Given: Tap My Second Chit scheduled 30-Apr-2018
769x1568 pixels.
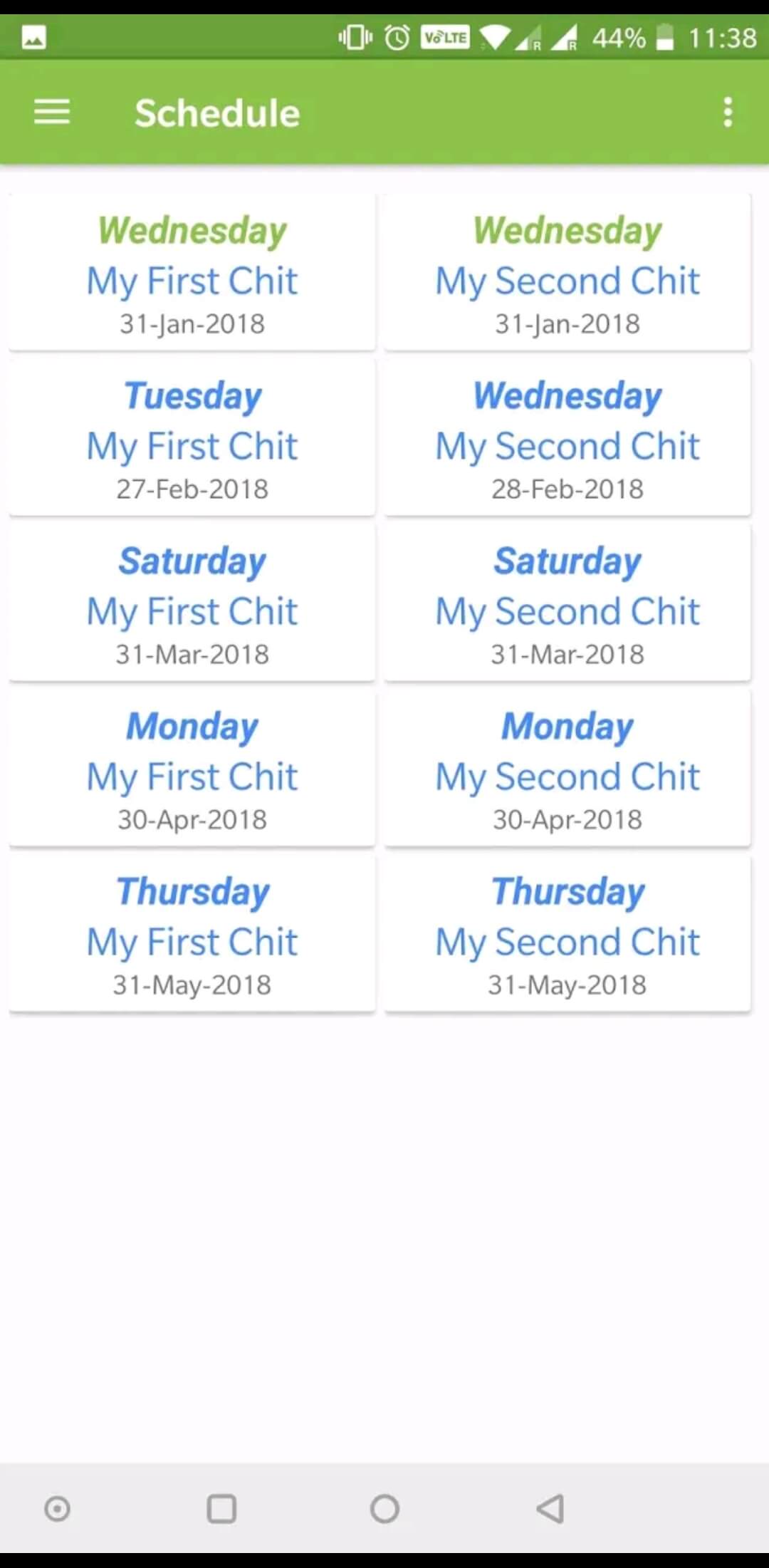Looking at the screenshot, I should 567,768.
